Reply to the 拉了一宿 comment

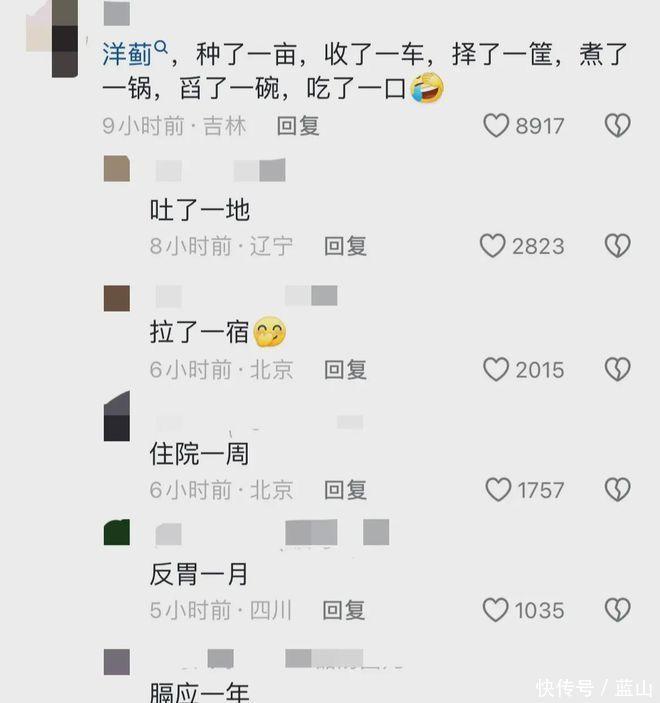[x=345, y=370]
